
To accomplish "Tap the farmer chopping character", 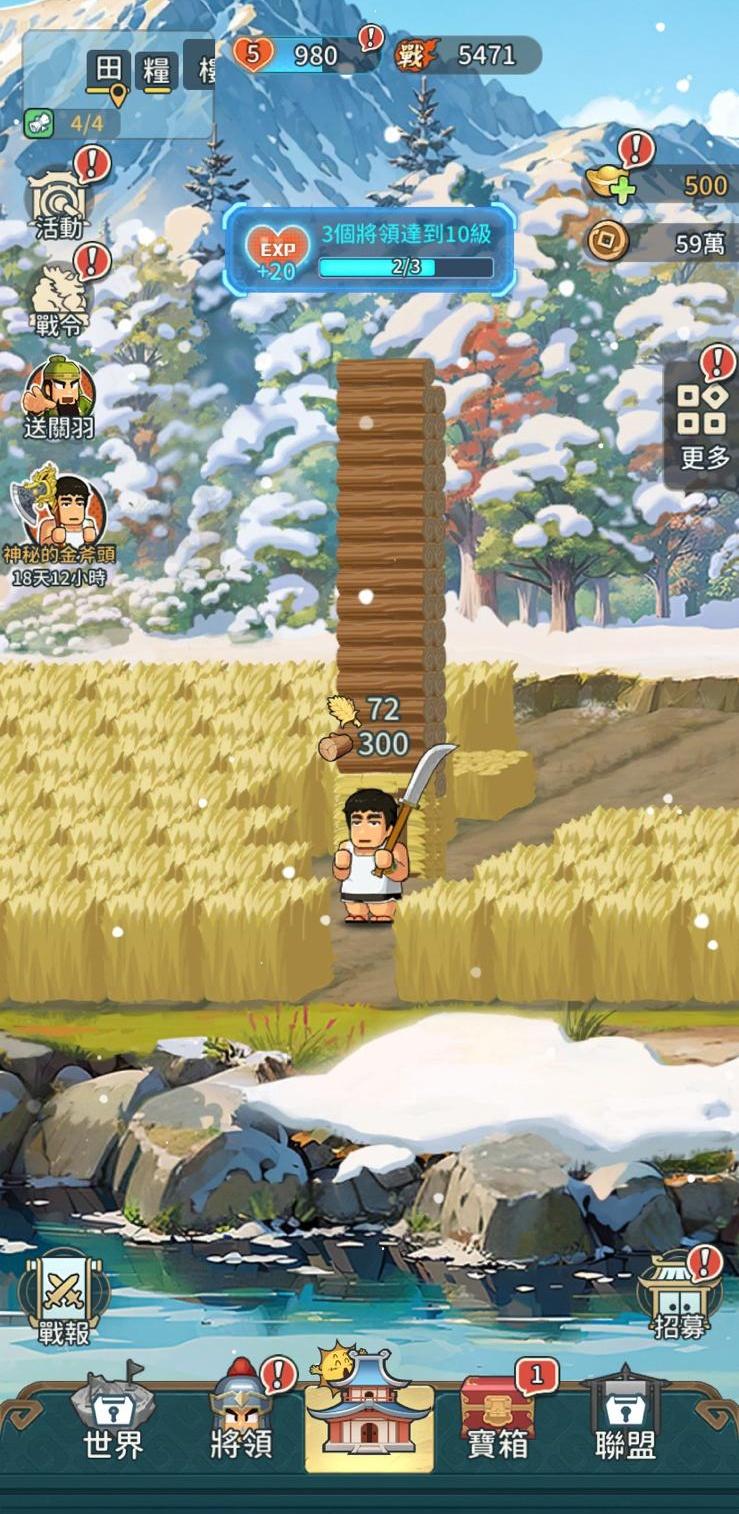I will point(371,853).
